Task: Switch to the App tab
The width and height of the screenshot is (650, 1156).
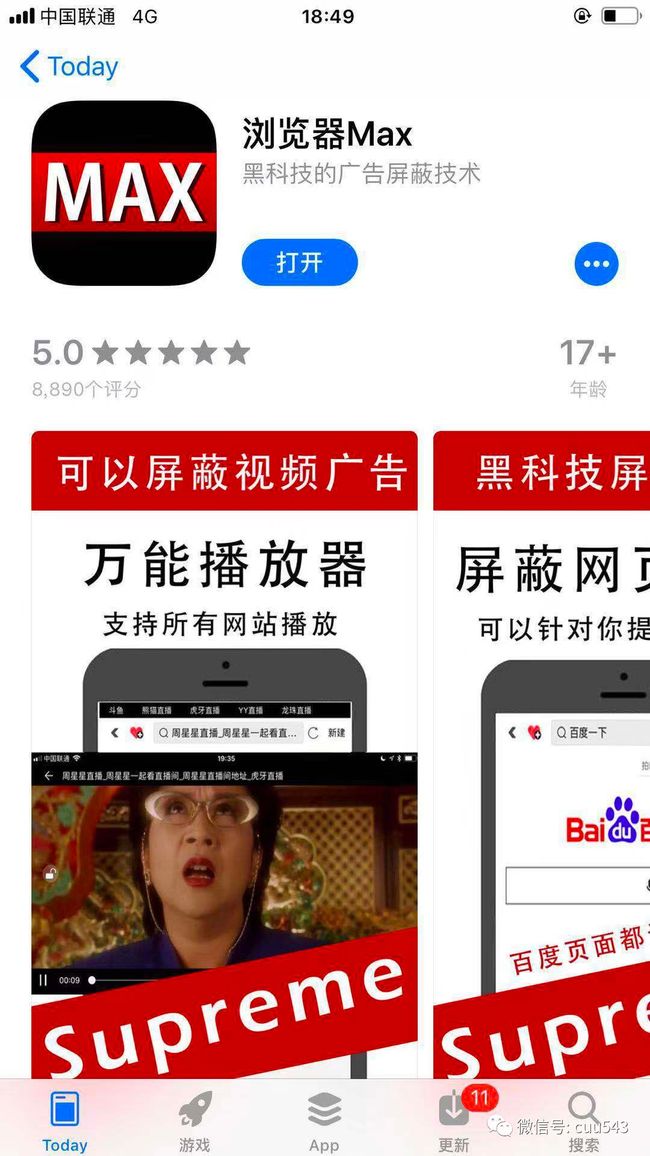Action: tap(324, 1121)
